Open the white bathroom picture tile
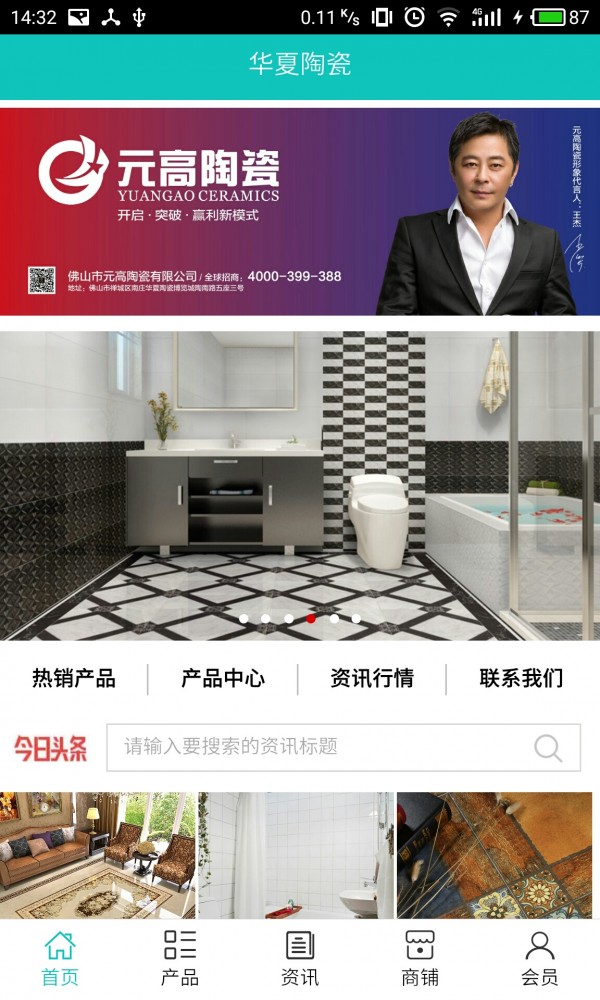Screen dimensions: 600x1000 [x=296, y=855]
